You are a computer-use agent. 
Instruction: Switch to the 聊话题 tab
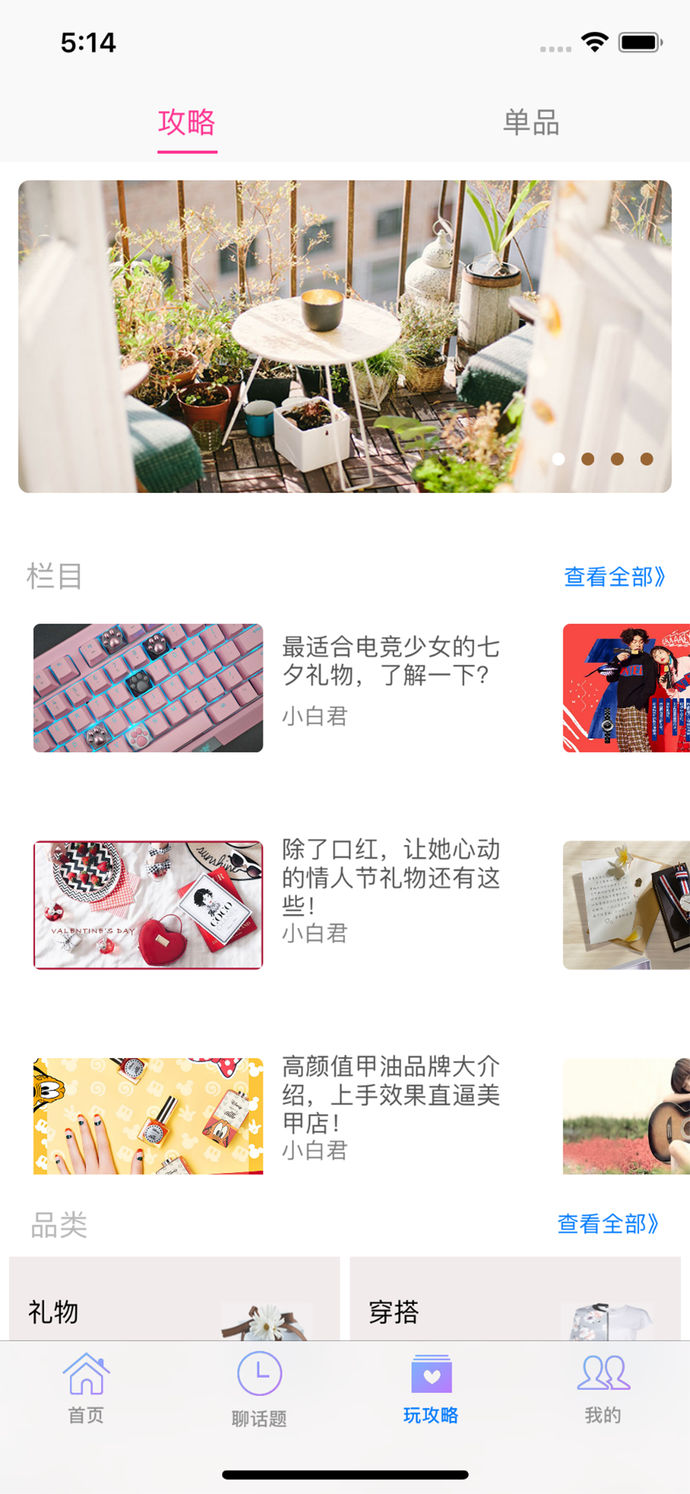click(x=259, y=1388)
